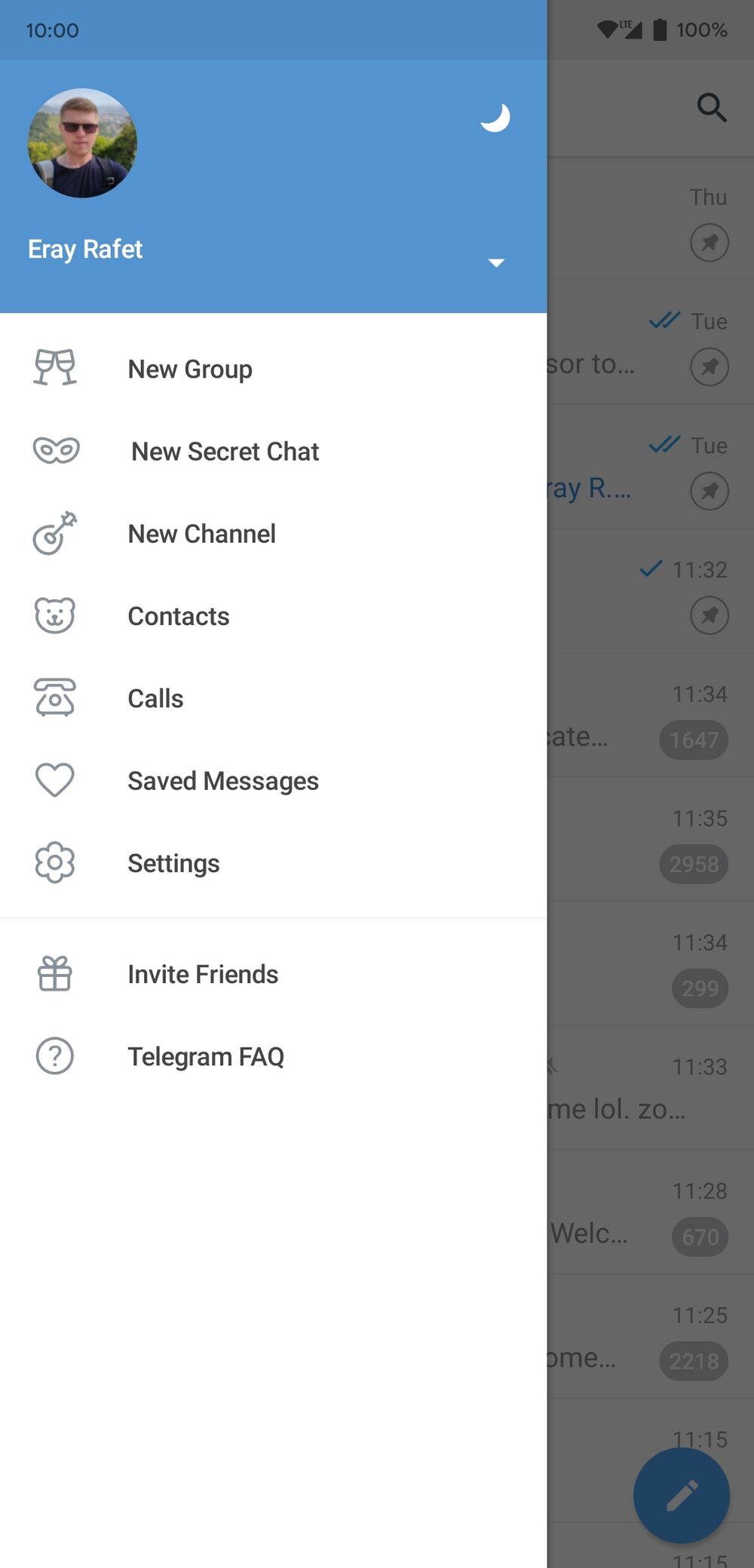Open Settings via the gear icon
Screen dimensions: 754x1568
54,863
